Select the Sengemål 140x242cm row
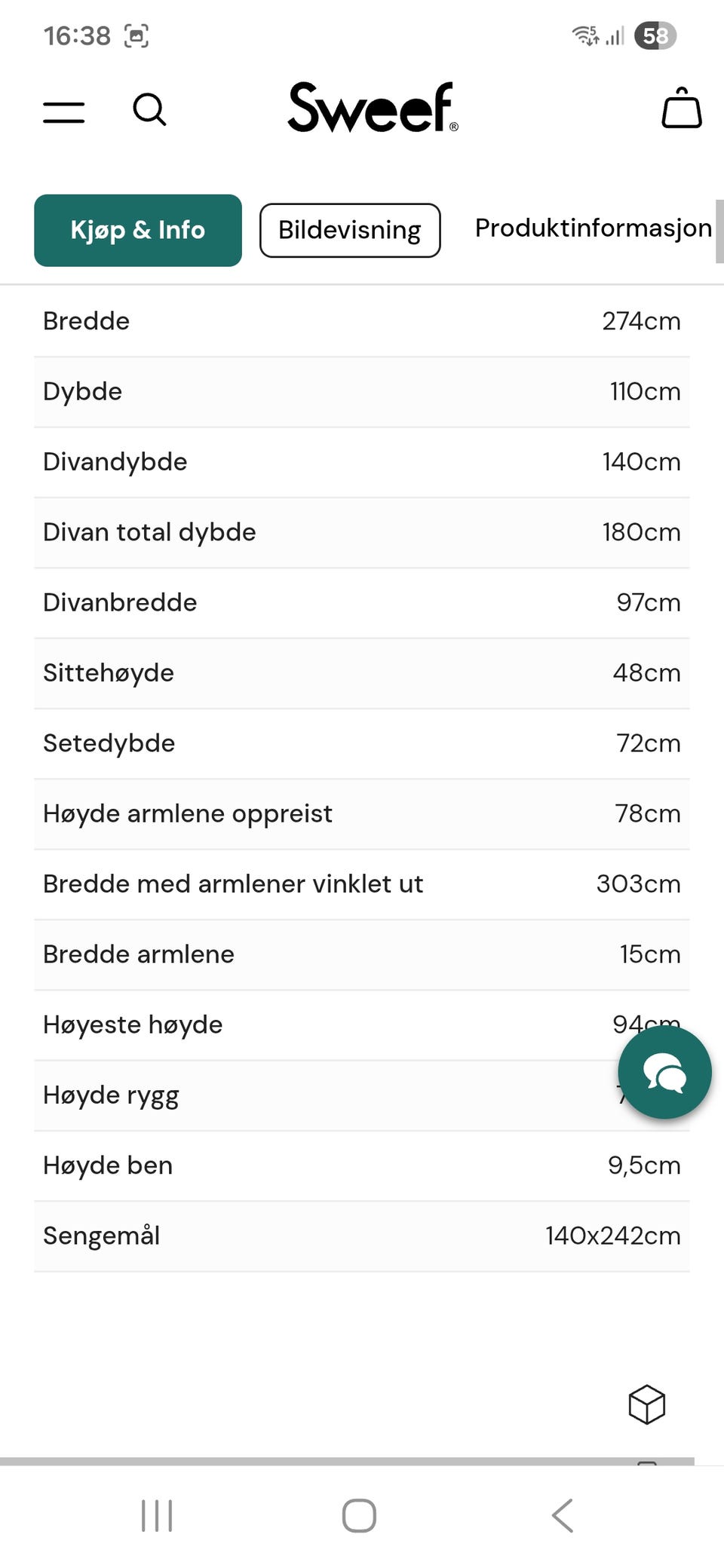Image resolution: width=724 pixels, height=1568 pixels. pos(362,1236)
